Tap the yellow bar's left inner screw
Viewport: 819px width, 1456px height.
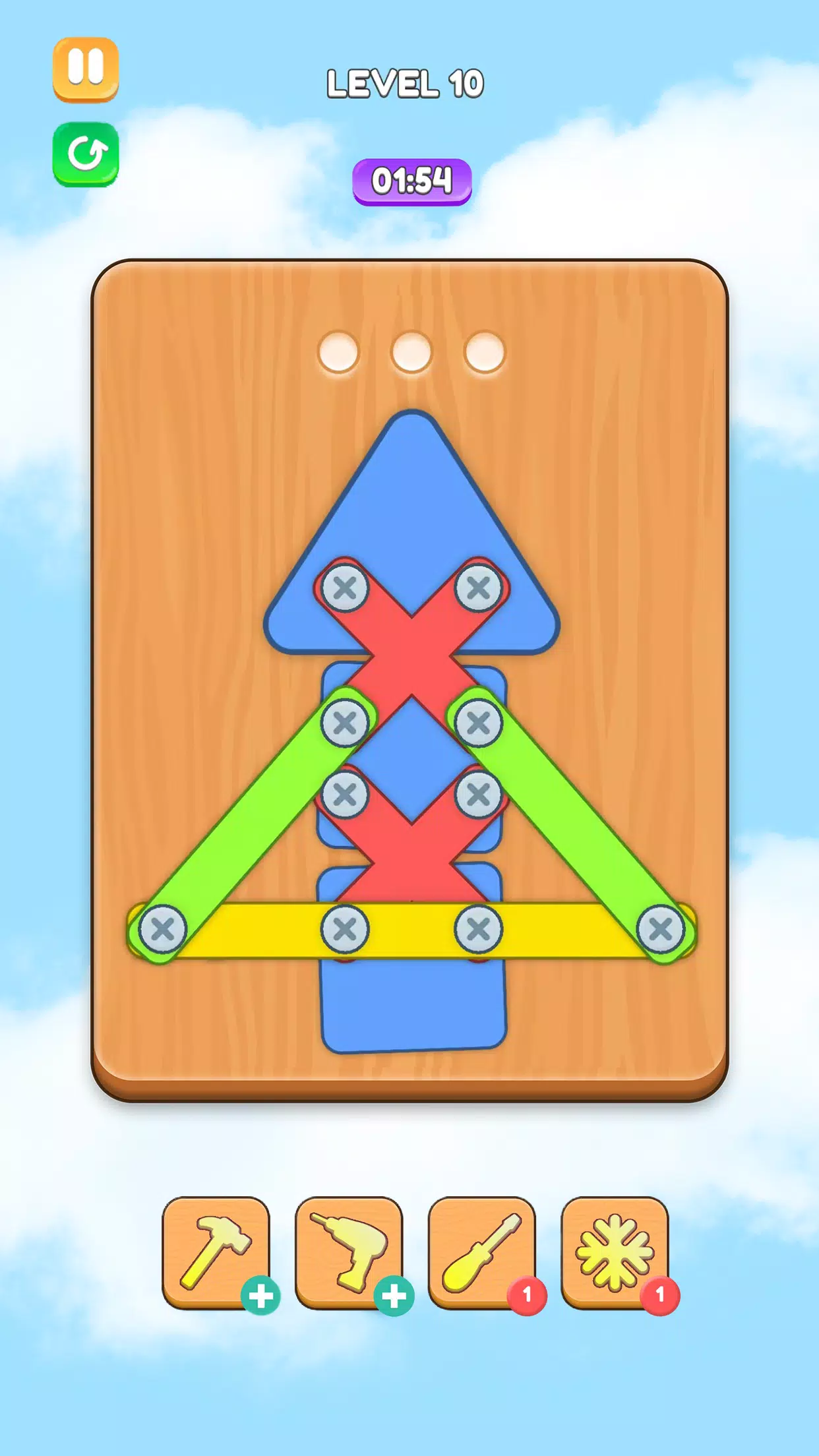pos(345,929)
